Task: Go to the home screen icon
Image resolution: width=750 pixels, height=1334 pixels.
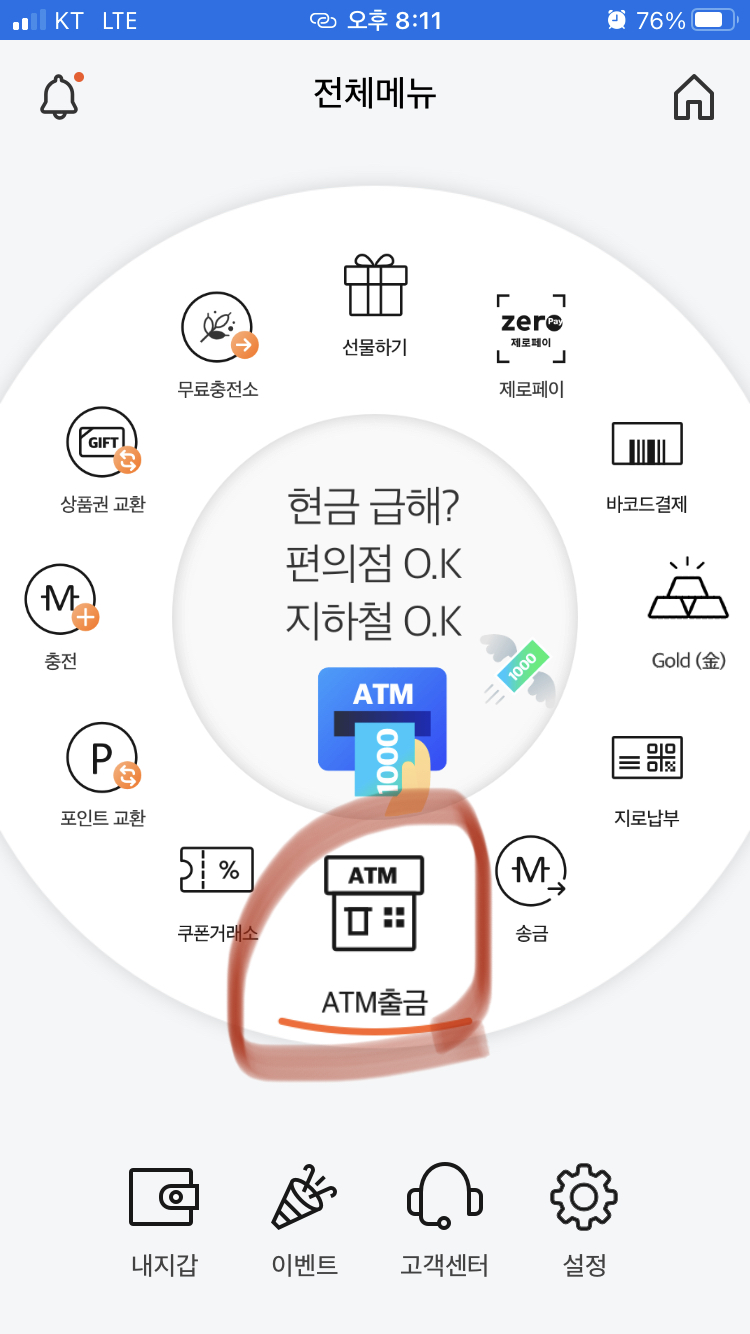Action: 694,97
